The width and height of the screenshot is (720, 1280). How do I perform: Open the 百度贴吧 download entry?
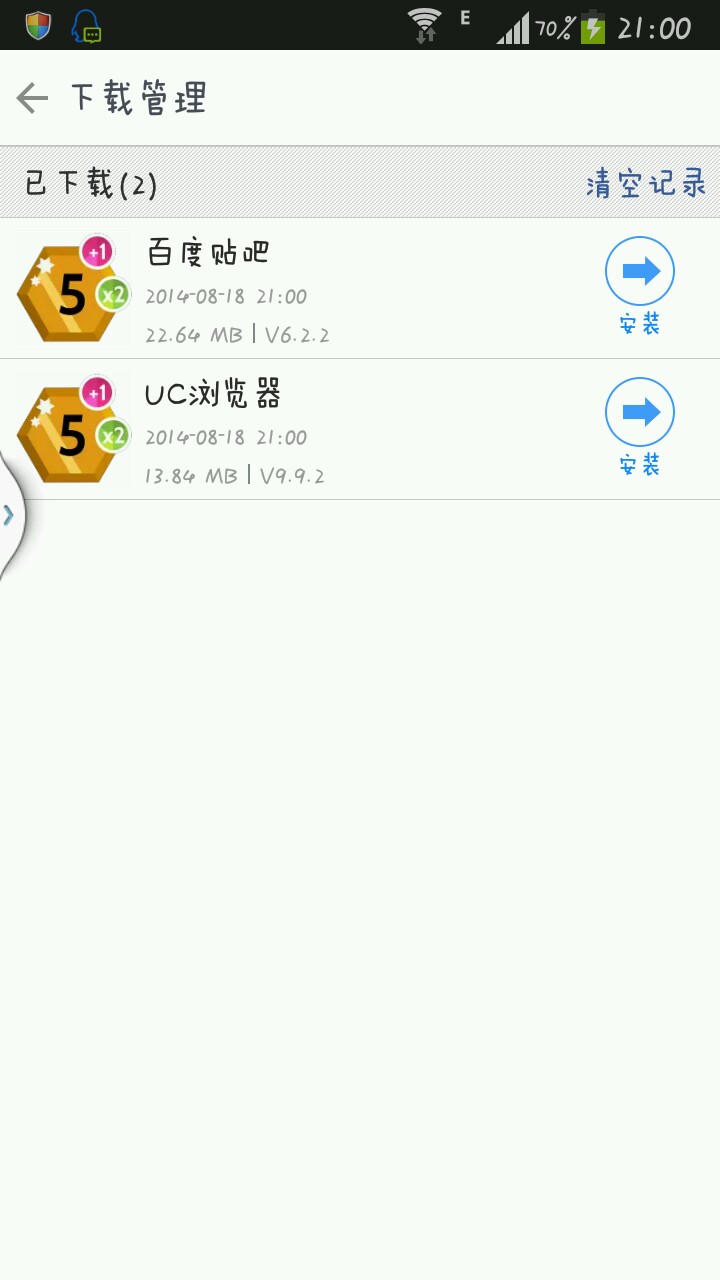[x=300, y=288]
